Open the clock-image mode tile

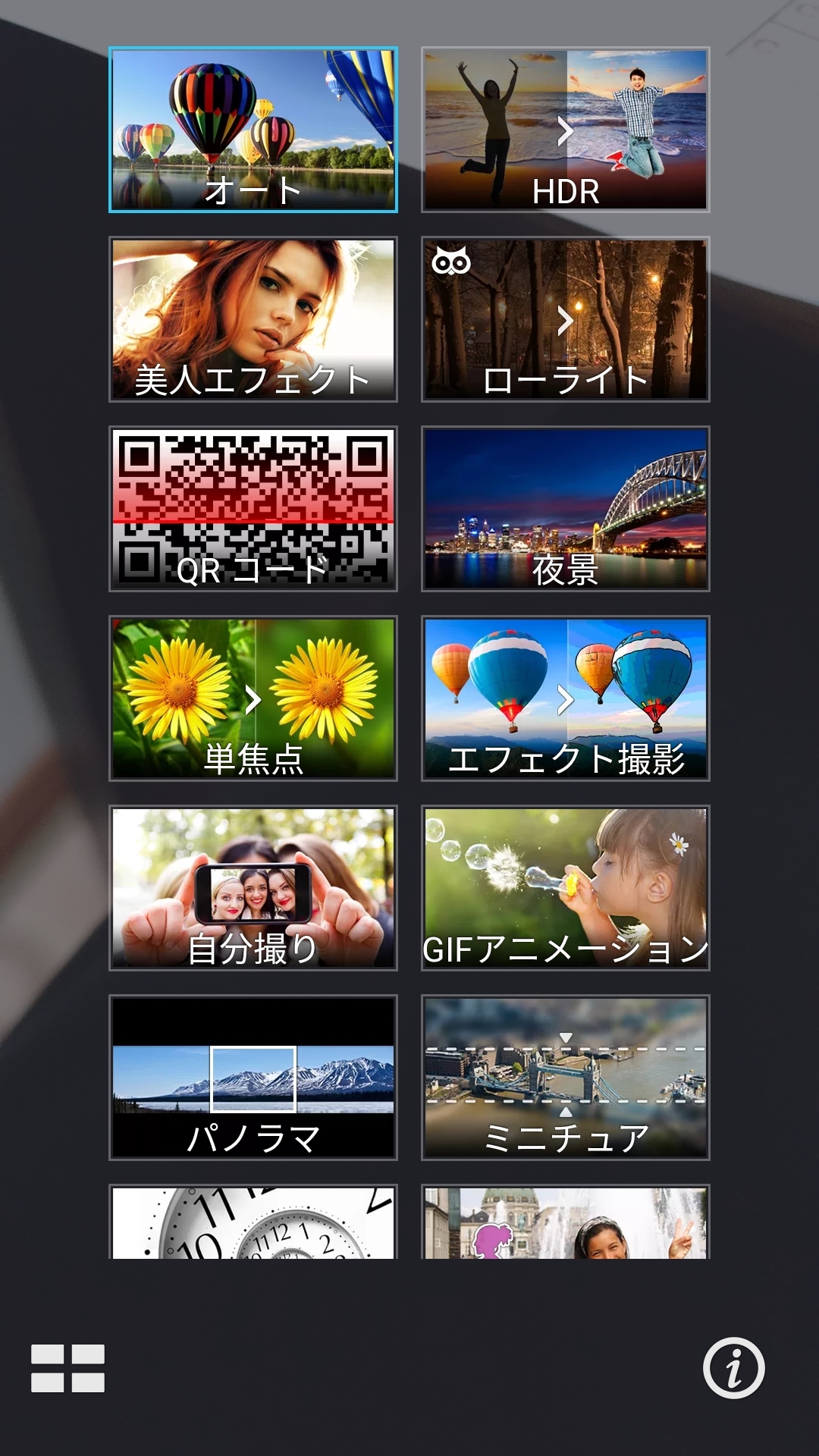click(x=253, y=1222)
